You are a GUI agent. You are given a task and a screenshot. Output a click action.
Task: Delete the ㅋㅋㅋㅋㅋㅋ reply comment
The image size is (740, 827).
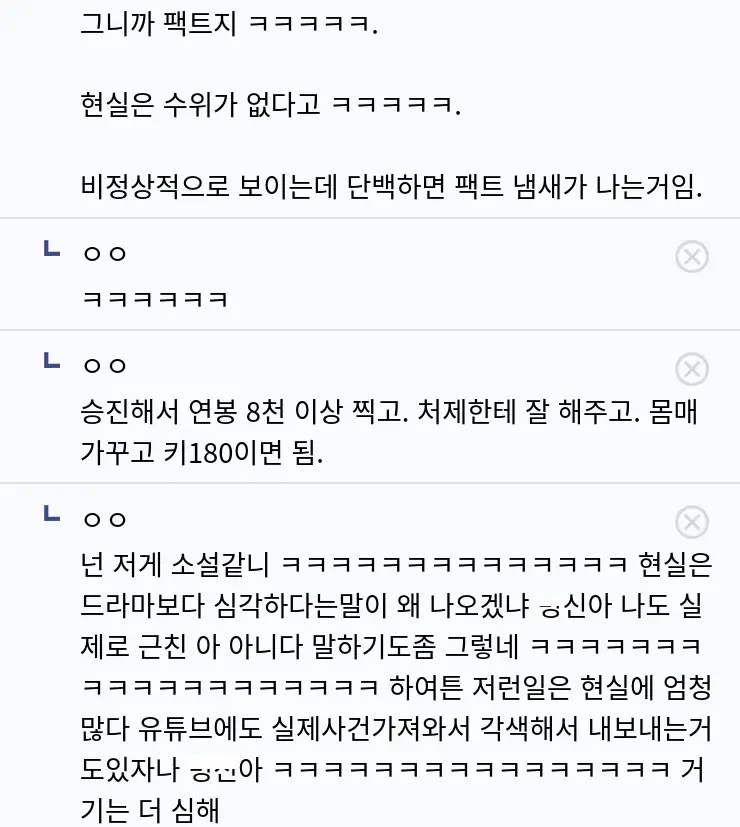(691, 257)
